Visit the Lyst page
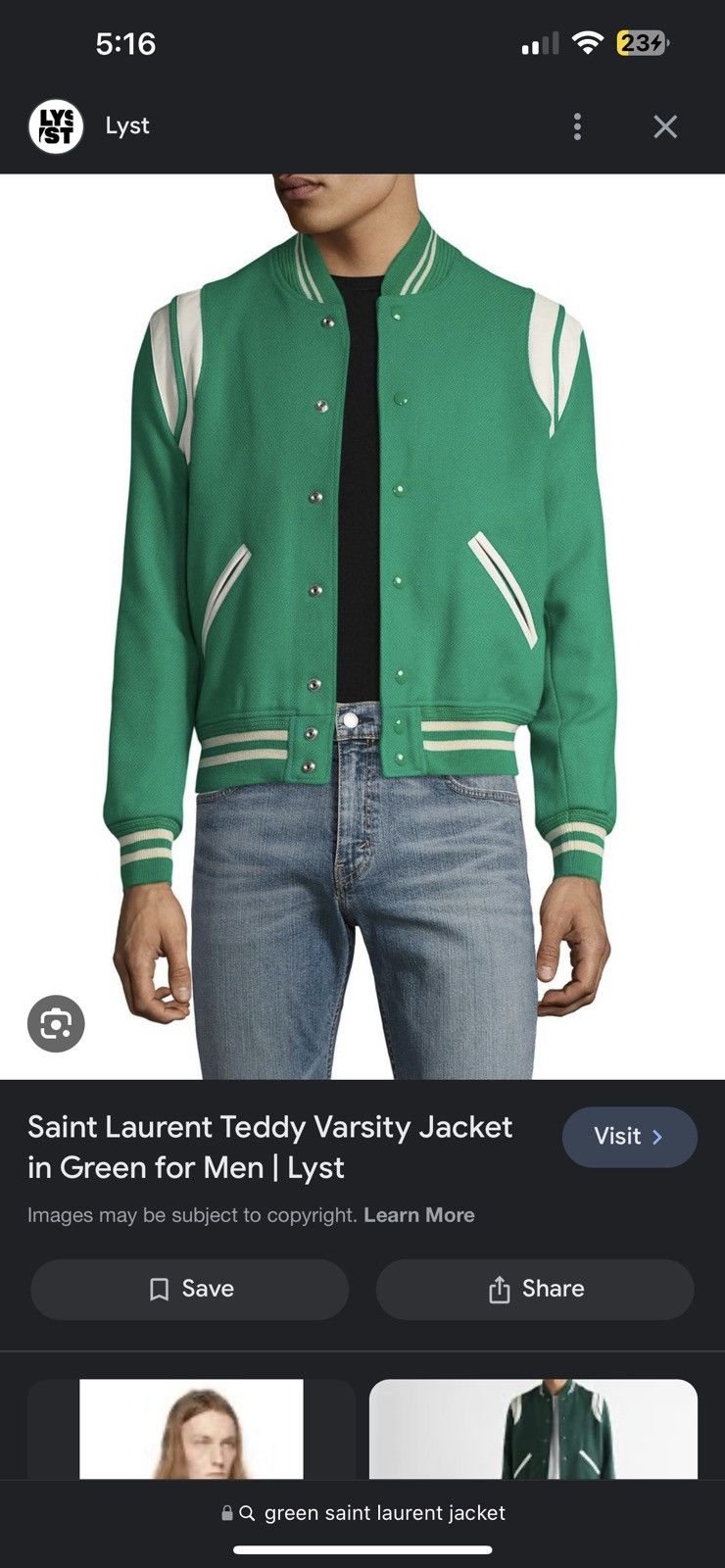Image resolution: width=725 pixels, height=1568 pixels. coord(629,1137)
